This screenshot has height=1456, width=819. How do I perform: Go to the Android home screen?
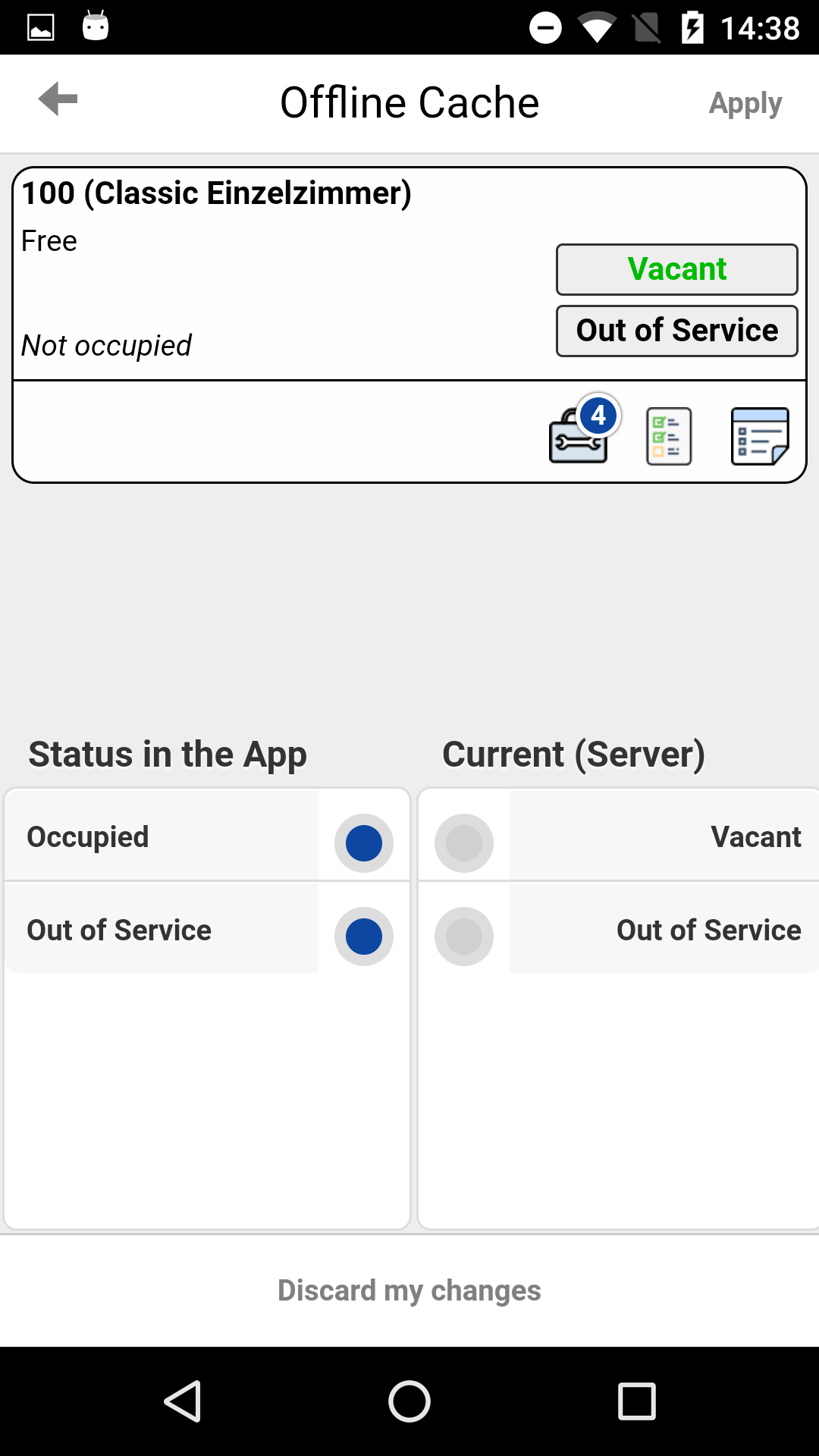(409, 1401)
